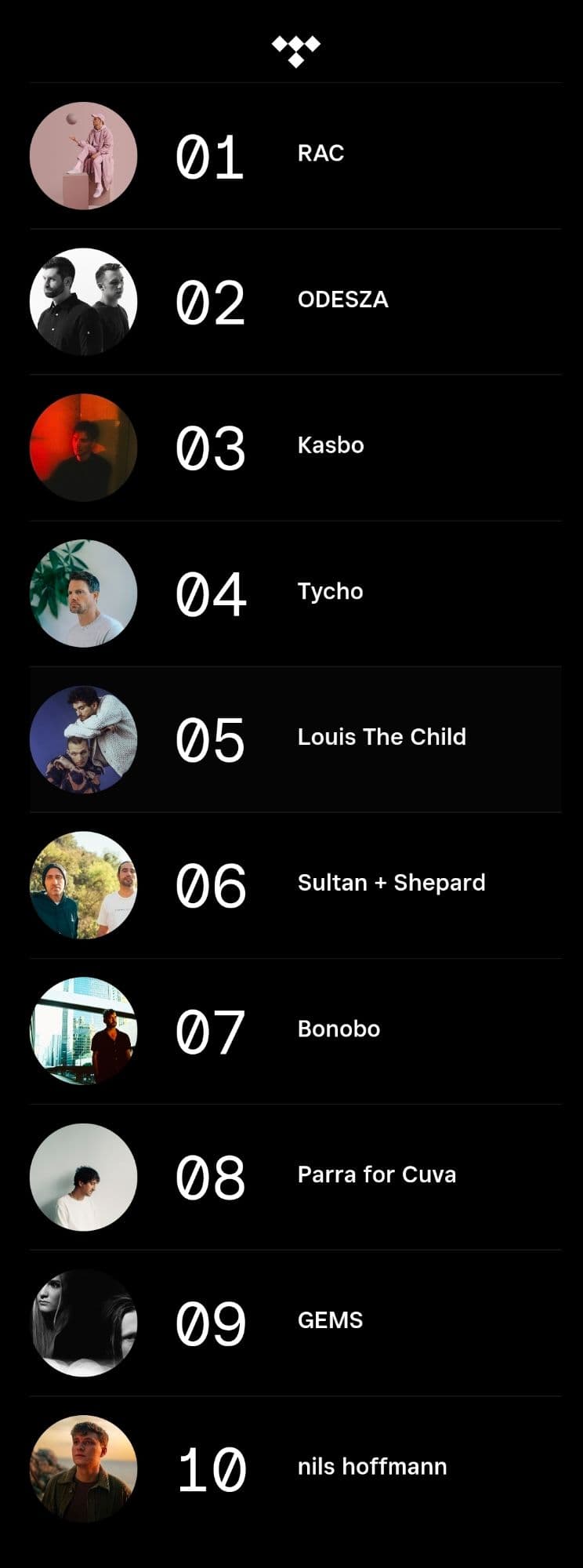Screen dimensions: 583x1568
Task: Tap the Louis The Child row
Action: pyautogui.click(x=381, y=737)
